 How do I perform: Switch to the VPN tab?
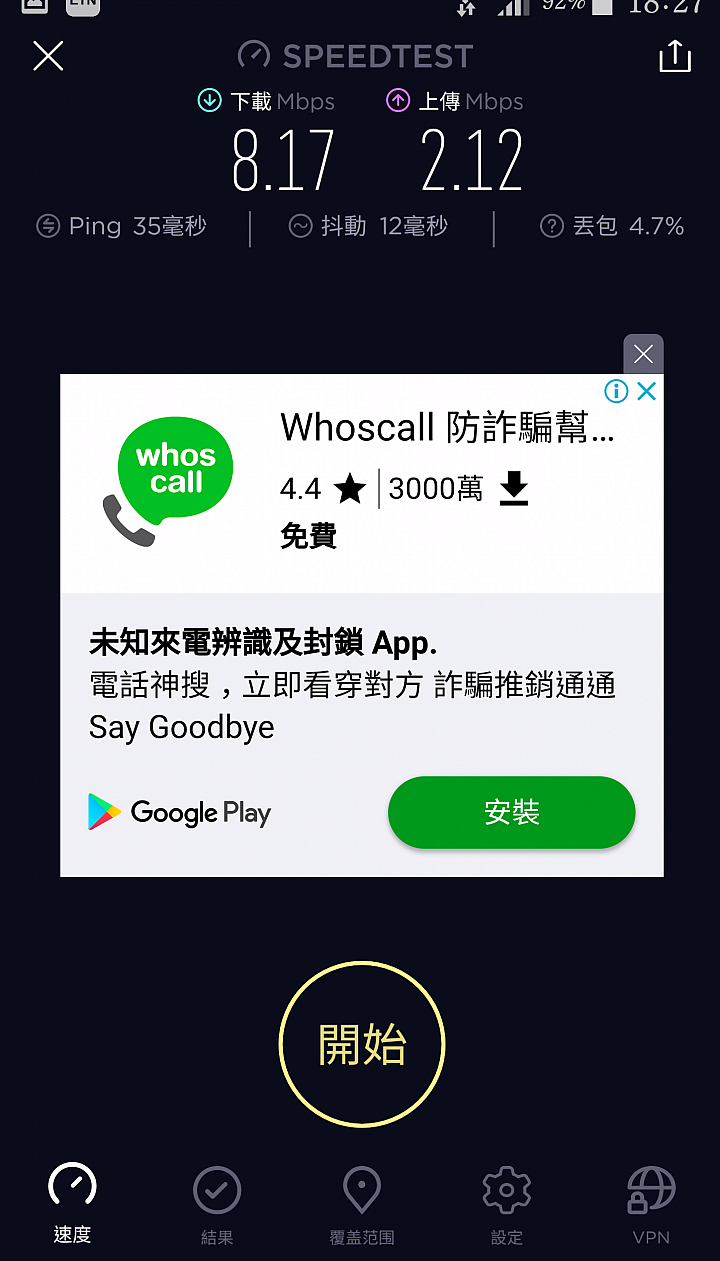[x=651, y=1204]
